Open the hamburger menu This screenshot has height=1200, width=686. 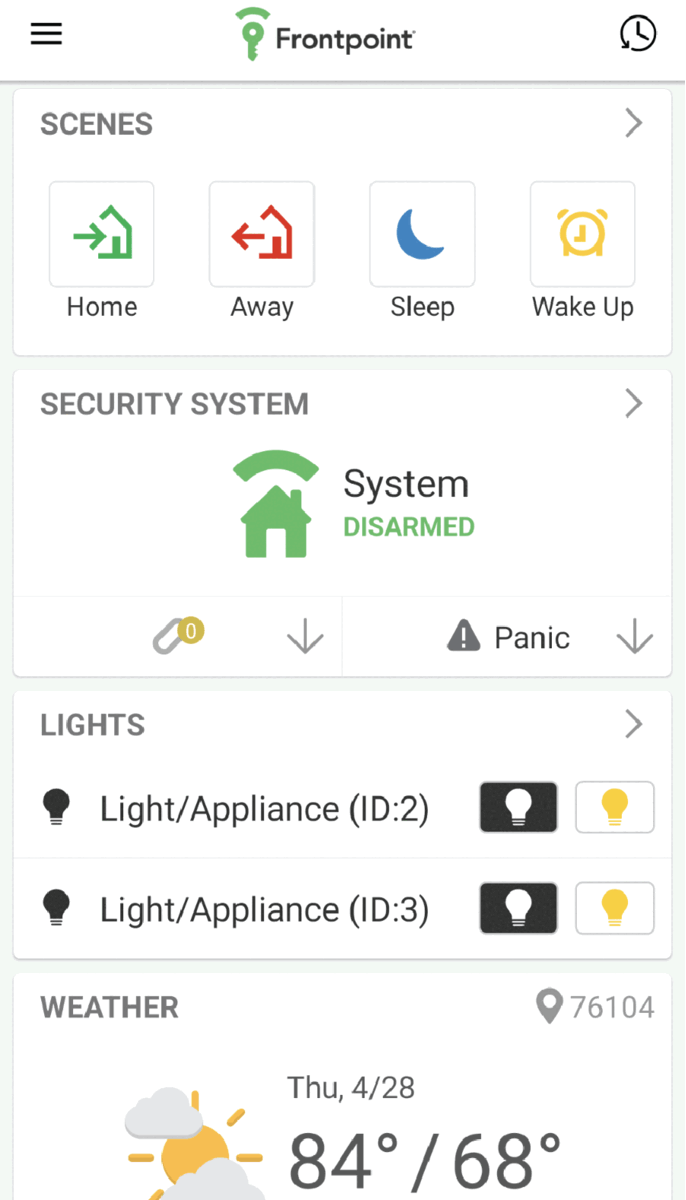(46, 34)
